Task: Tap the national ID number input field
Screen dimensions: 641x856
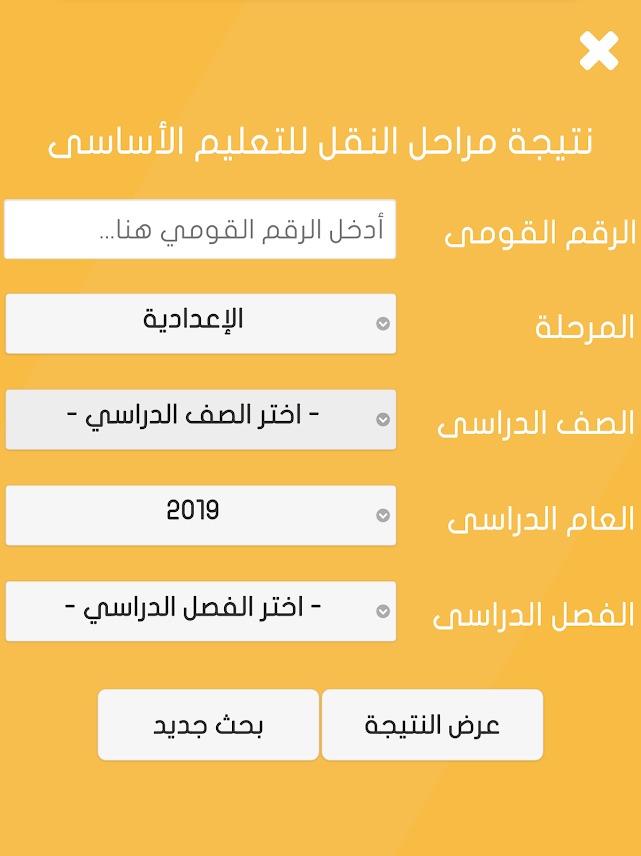Action: coord(200,230)
